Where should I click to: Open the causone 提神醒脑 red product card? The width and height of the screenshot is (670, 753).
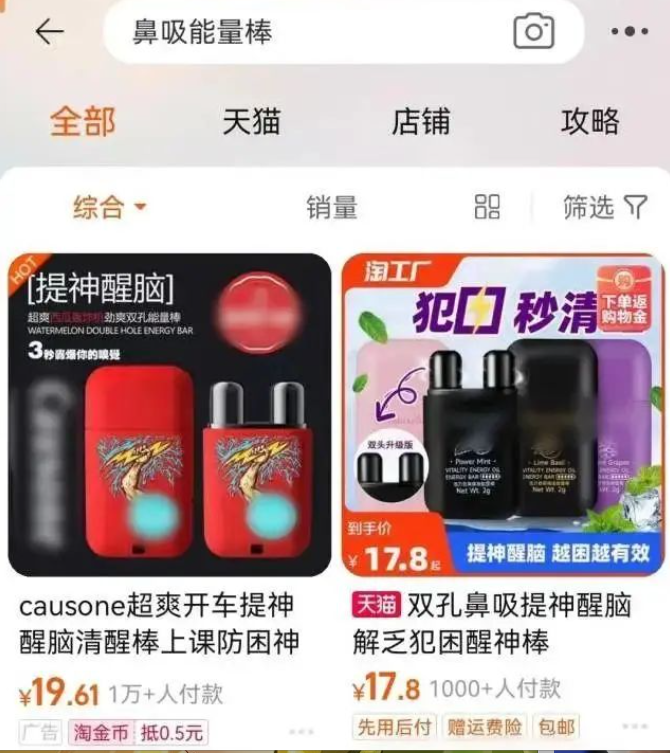169,415
